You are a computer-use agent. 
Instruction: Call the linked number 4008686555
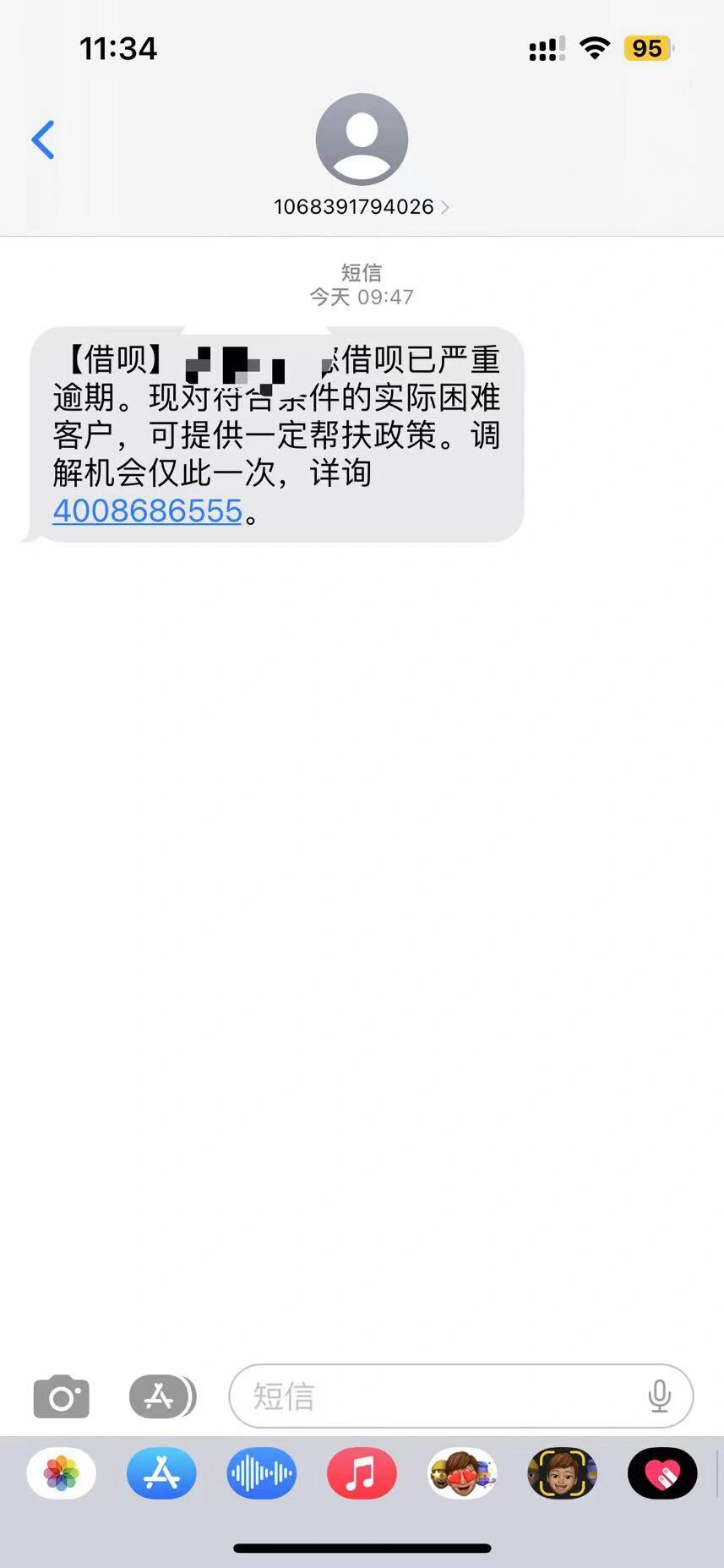pyautogui.click(x=148, y=511)
